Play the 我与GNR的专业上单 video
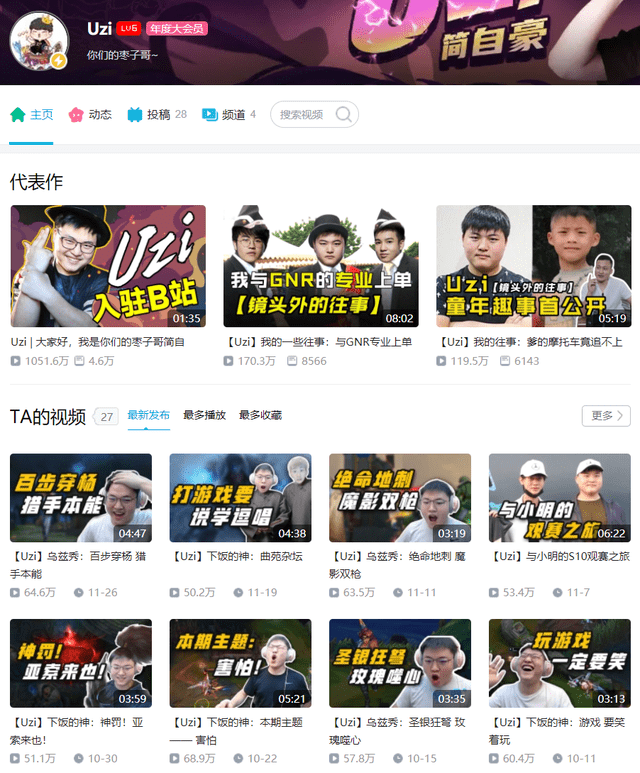Screen dimensions: 640x773 (320, 266)
